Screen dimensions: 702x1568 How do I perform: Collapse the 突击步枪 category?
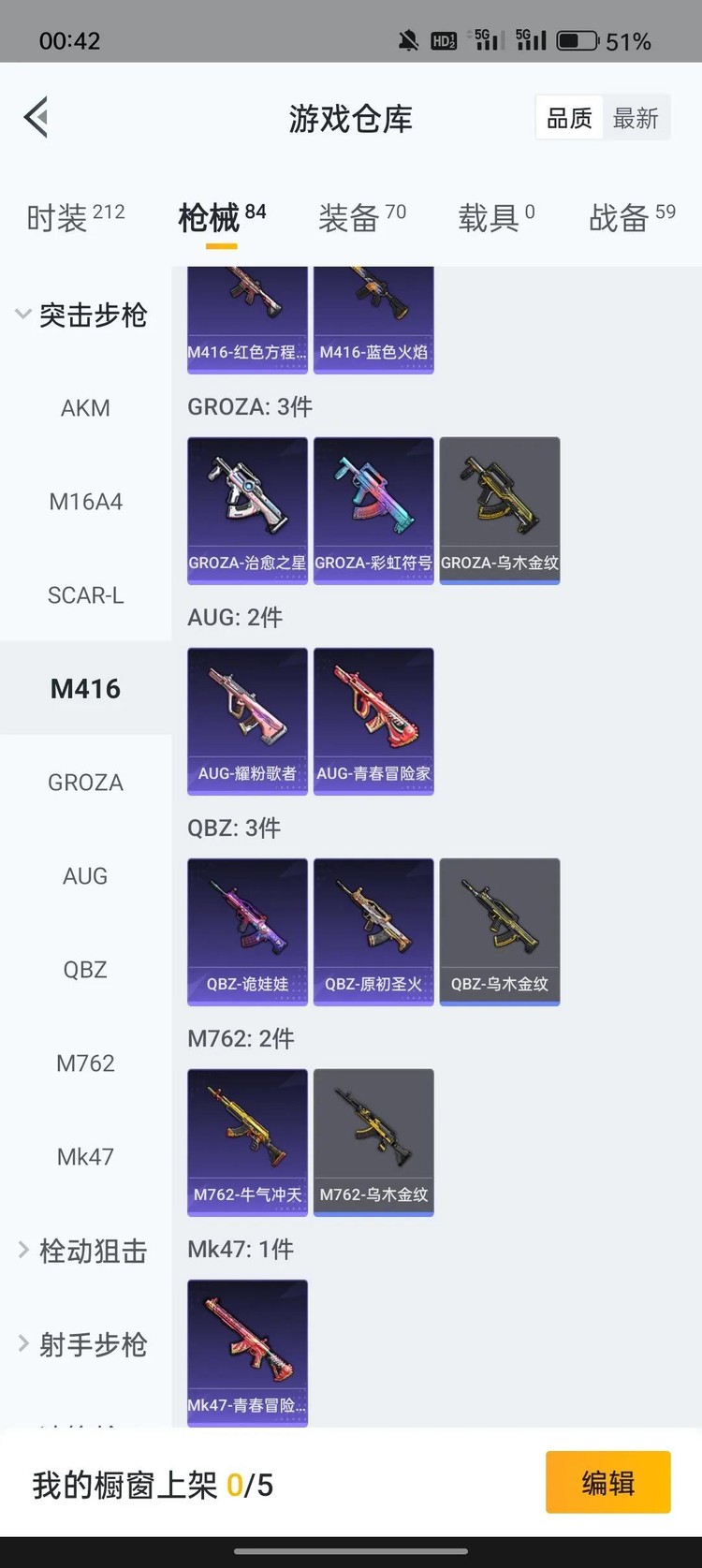(84, 315)
